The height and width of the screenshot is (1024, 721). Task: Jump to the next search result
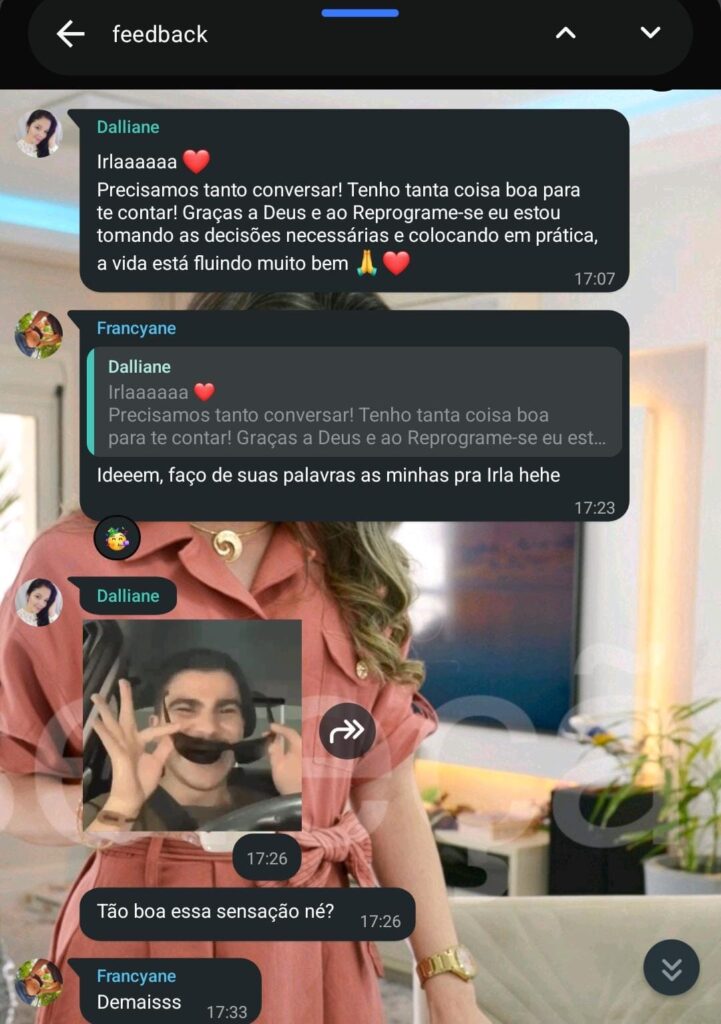(650, 33)
